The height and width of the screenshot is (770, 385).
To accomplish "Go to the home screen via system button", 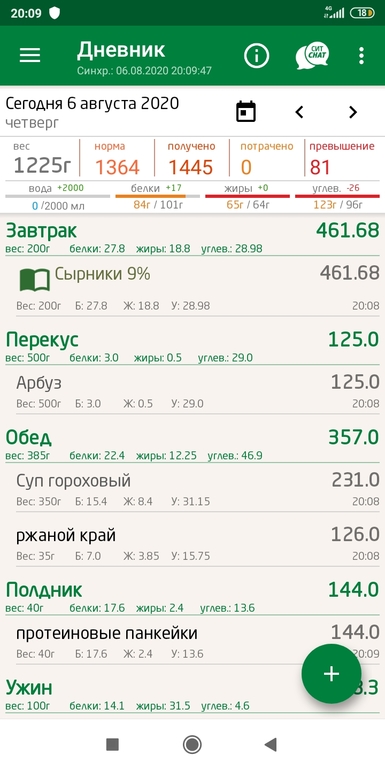I will coord(192,745).
